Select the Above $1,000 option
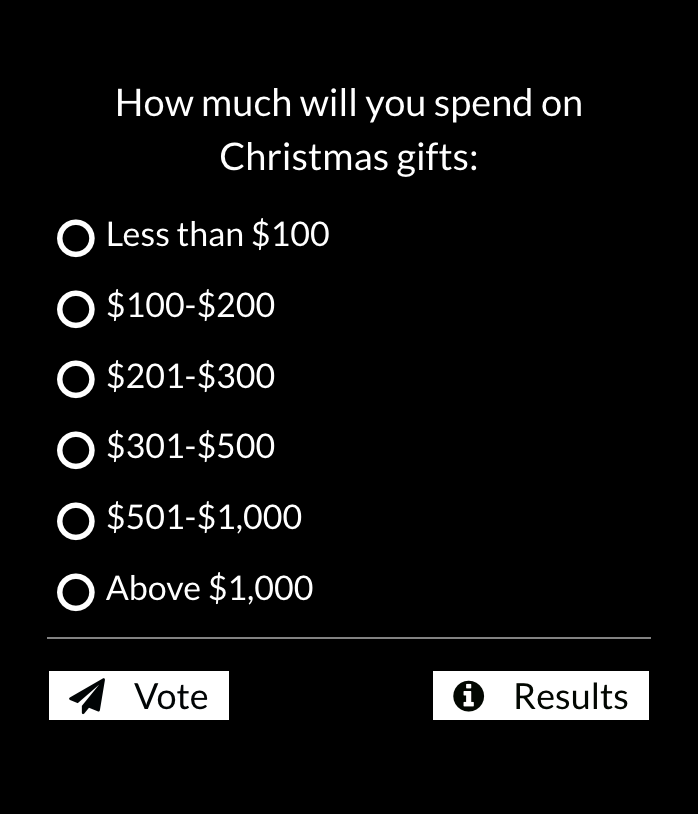Image resolution: width=698 pixels, height=814 pixels. pyautogui.click(x=76, y=592)
